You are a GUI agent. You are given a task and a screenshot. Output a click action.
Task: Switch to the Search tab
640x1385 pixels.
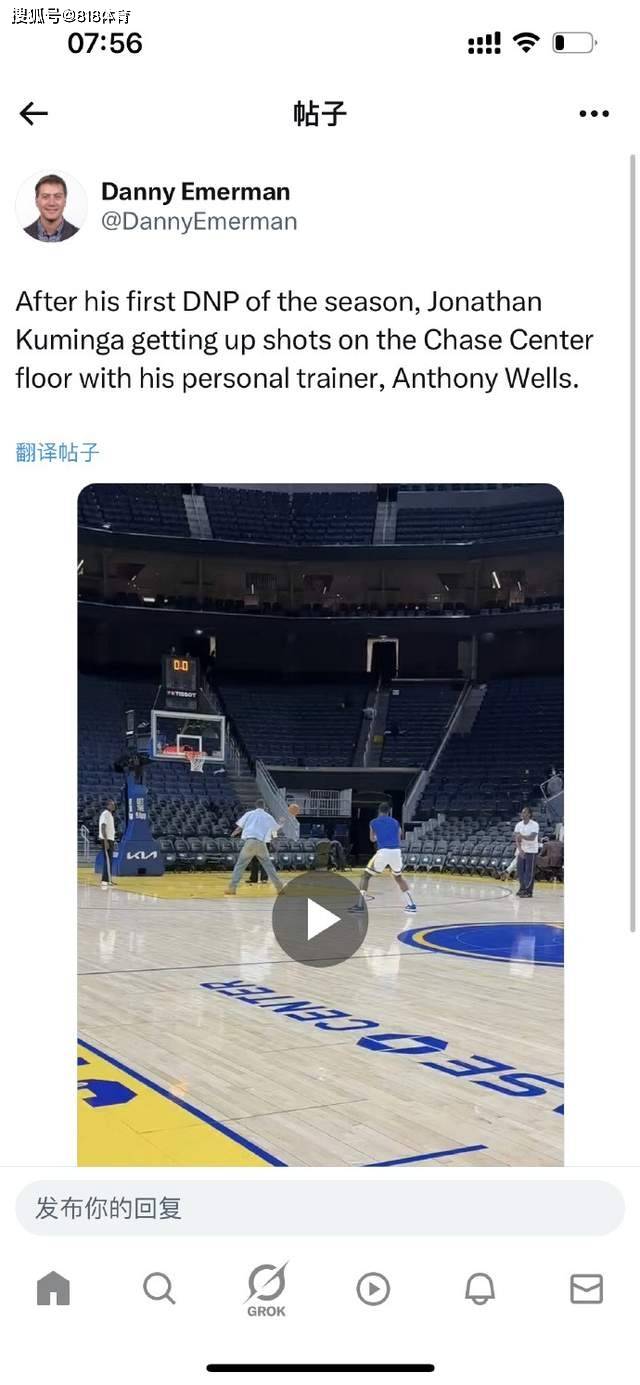tap(159, 1289)
